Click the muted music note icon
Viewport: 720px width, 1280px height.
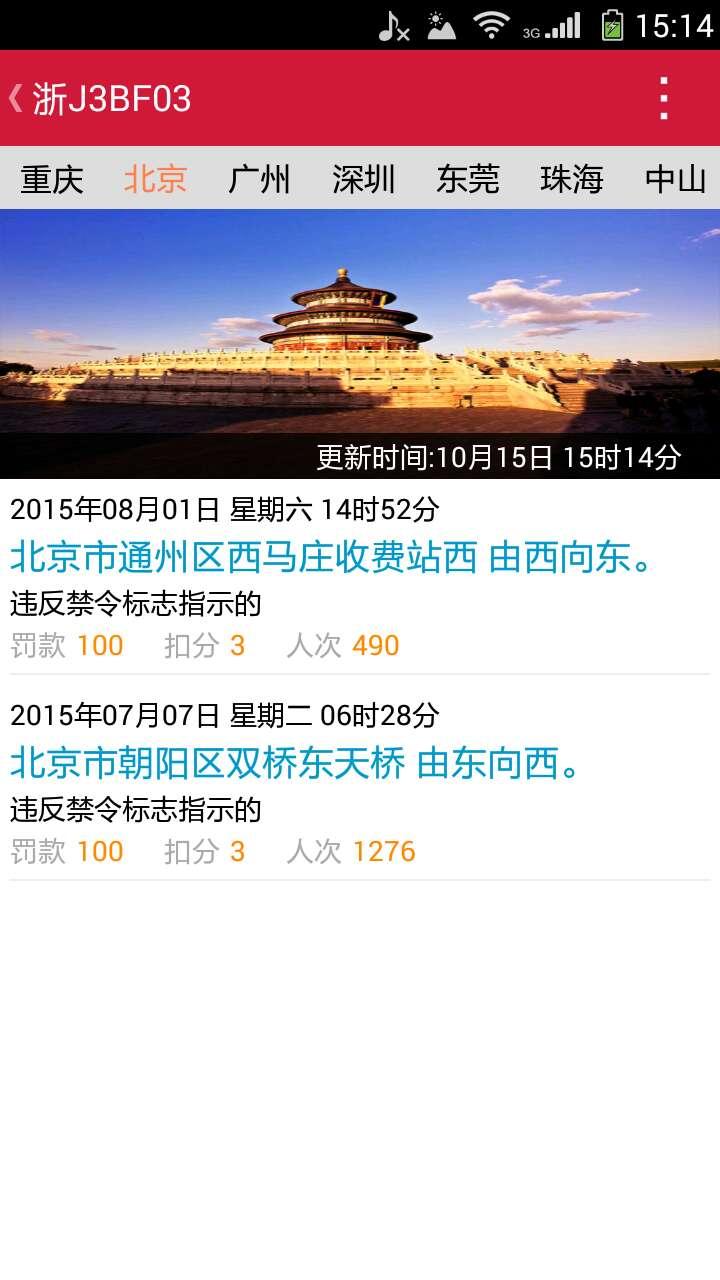tap(393, 25)
